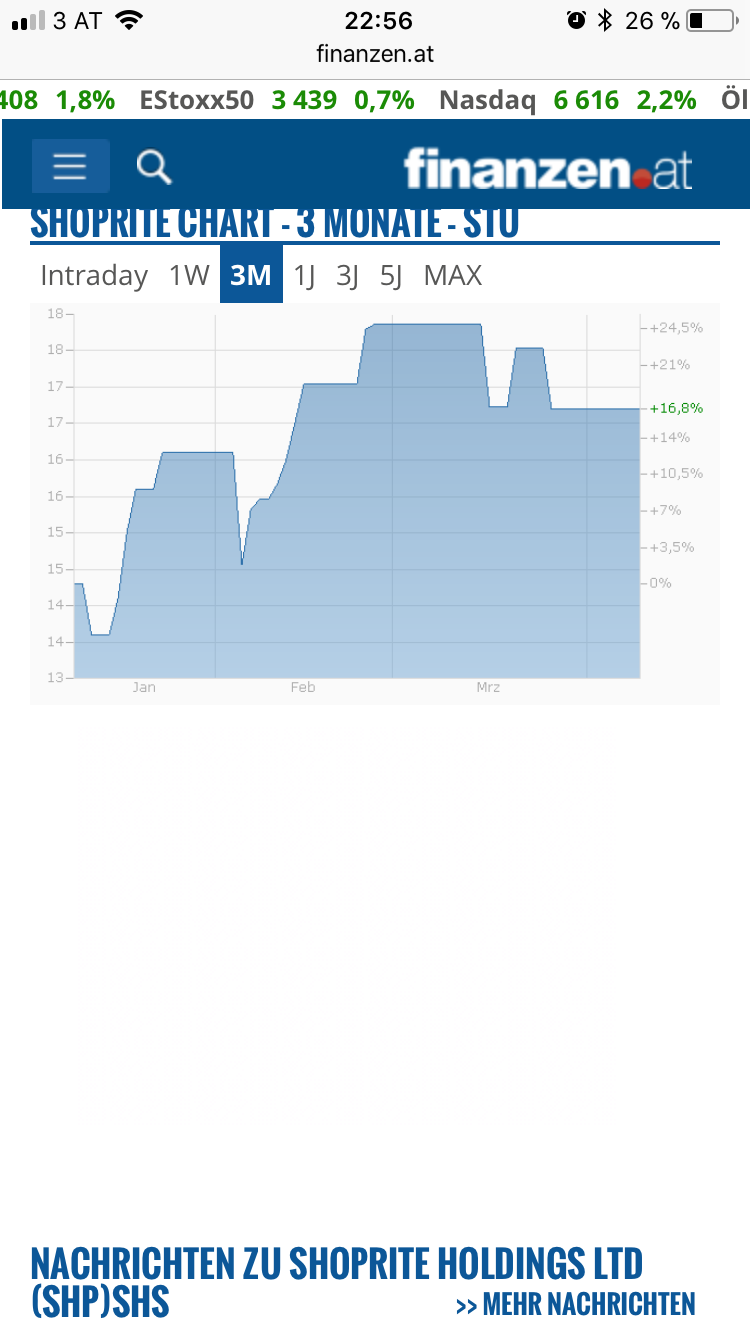Viewport: 750px width, 1334px height.
Task: Show the 3J chart range
Action: click(347, 275)
